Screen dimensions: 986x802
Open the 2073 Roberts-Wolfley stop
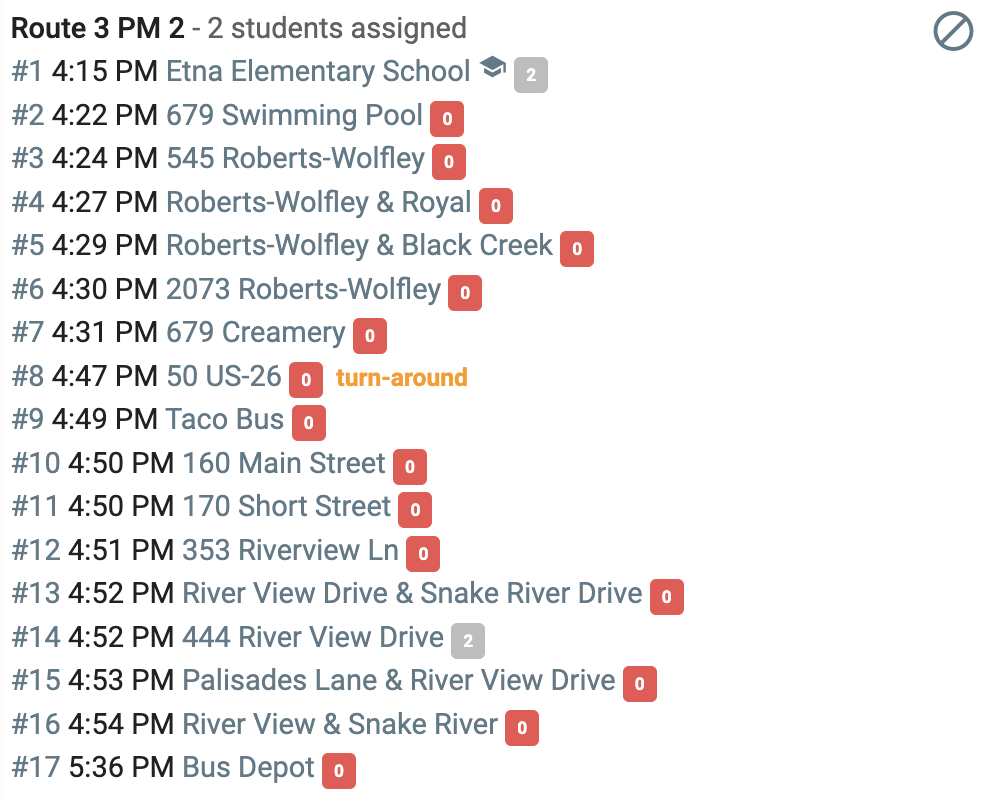[x=303, y=289]
